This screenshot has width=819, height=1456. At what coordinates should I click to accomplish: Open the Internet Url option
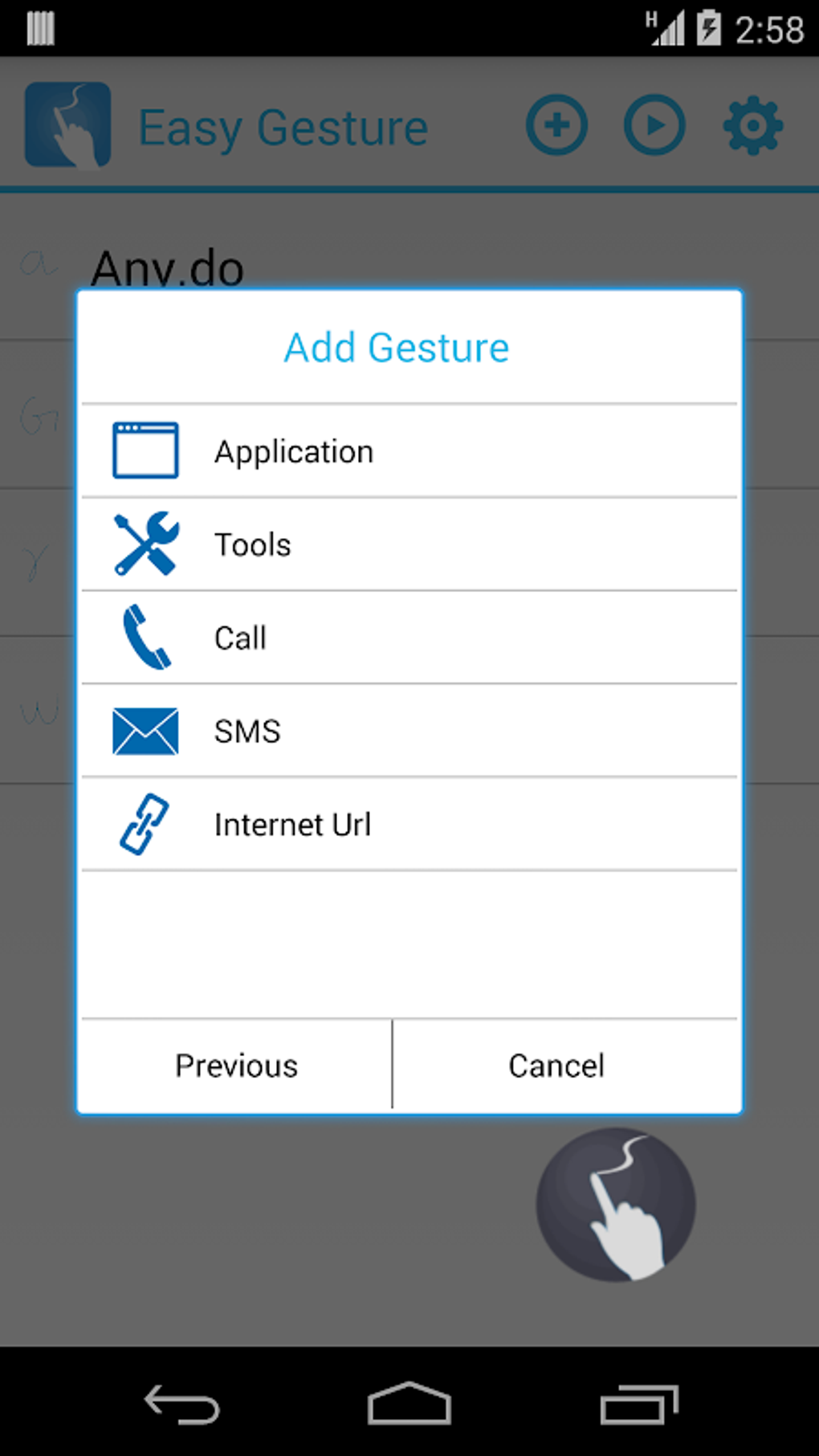point(409,824)
